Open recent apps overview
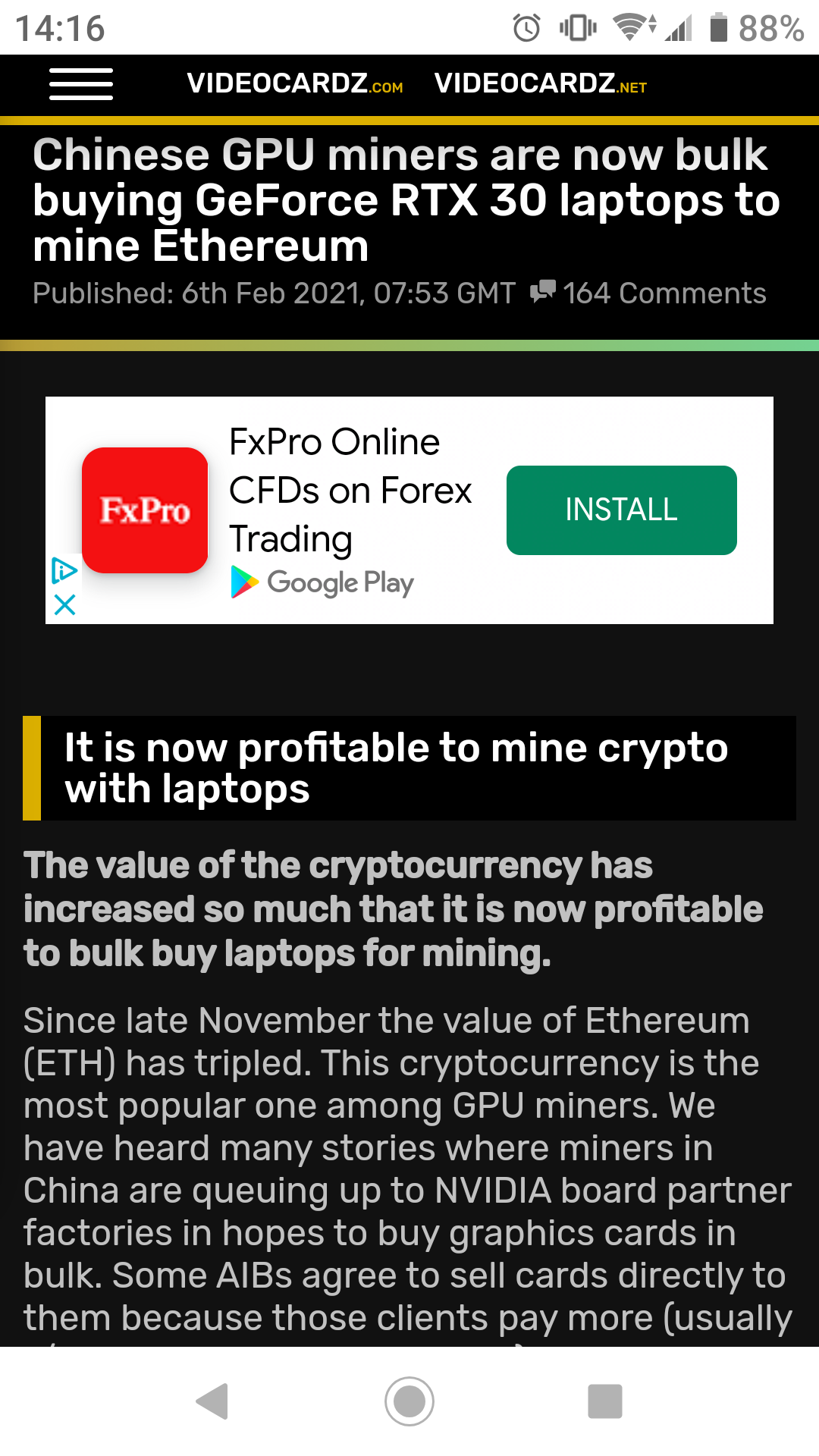This screenshot has height=1456, width=819. 605,1401
